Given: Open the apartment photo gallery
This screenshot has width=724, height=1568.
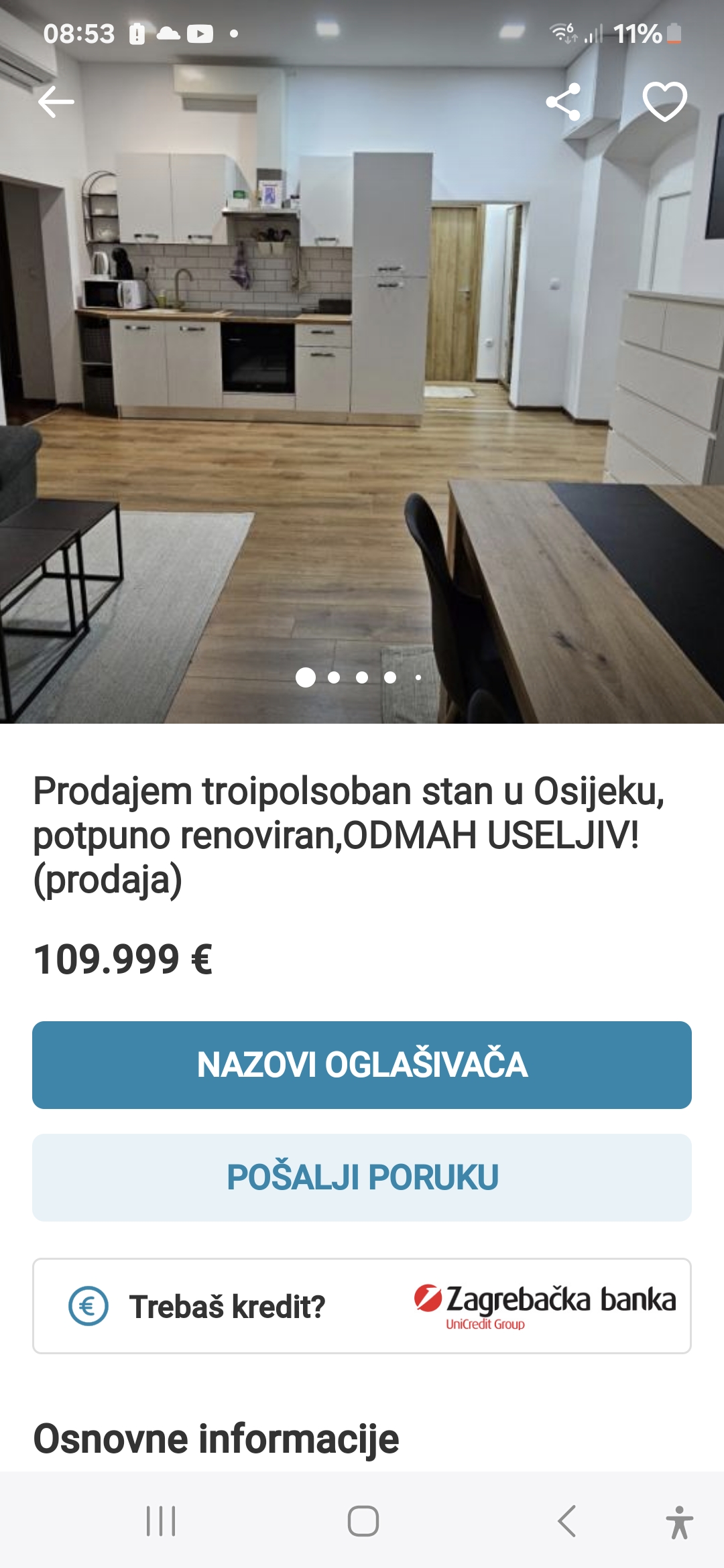Looking at the screenshot, I should point(362,402).
